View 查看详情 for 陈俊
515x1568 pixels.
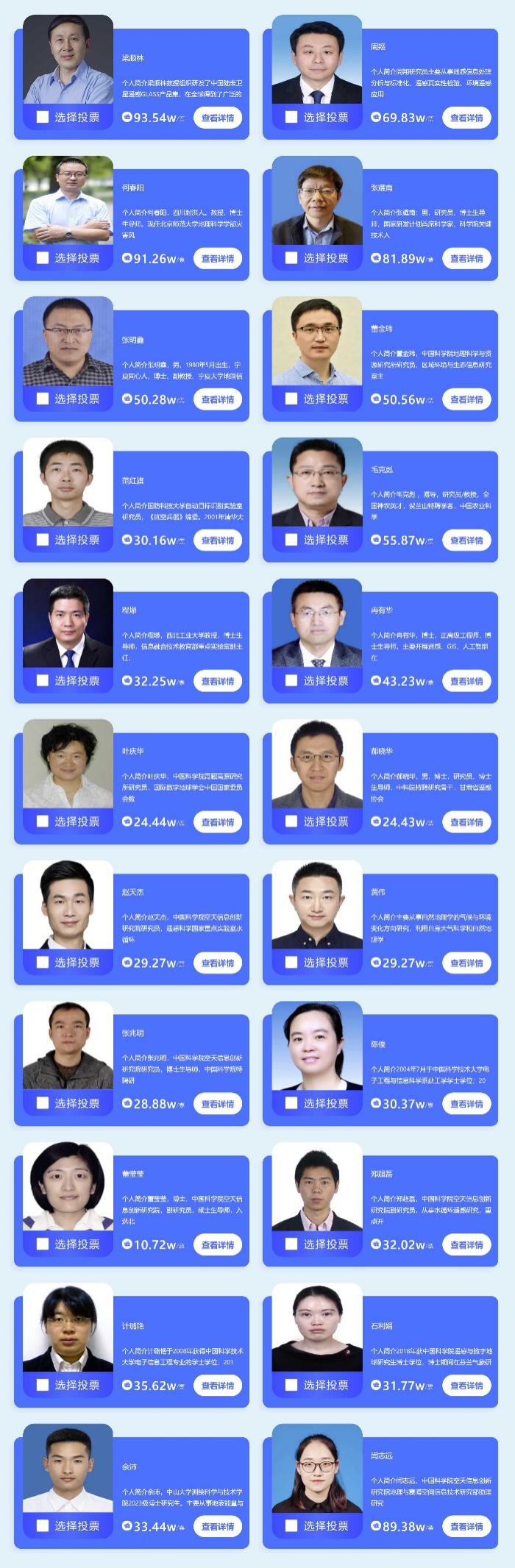click(466, 1104)
